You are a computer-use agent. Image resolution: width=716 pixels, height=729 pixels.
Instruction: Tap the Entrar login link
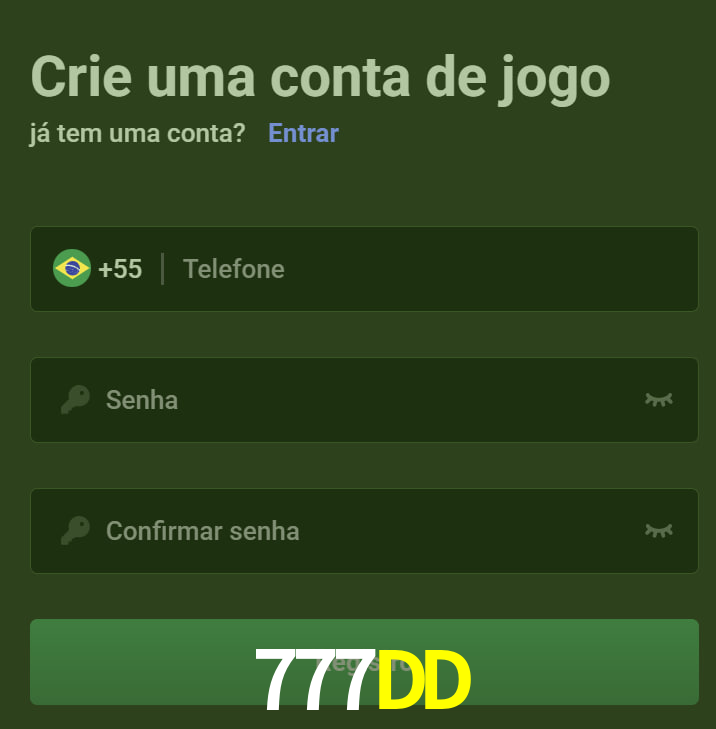(303, 133)
